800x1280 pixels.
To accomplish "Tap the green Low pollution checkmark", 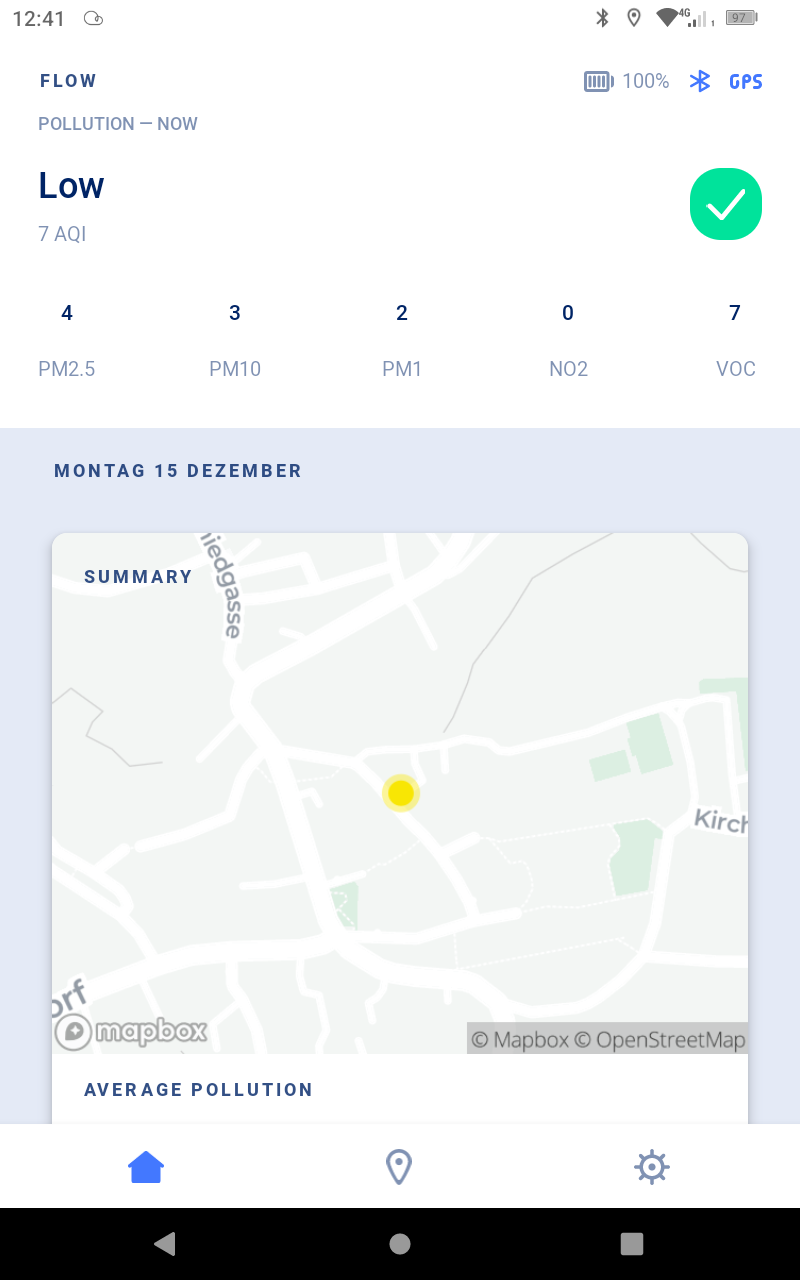I will pos(726,204).
